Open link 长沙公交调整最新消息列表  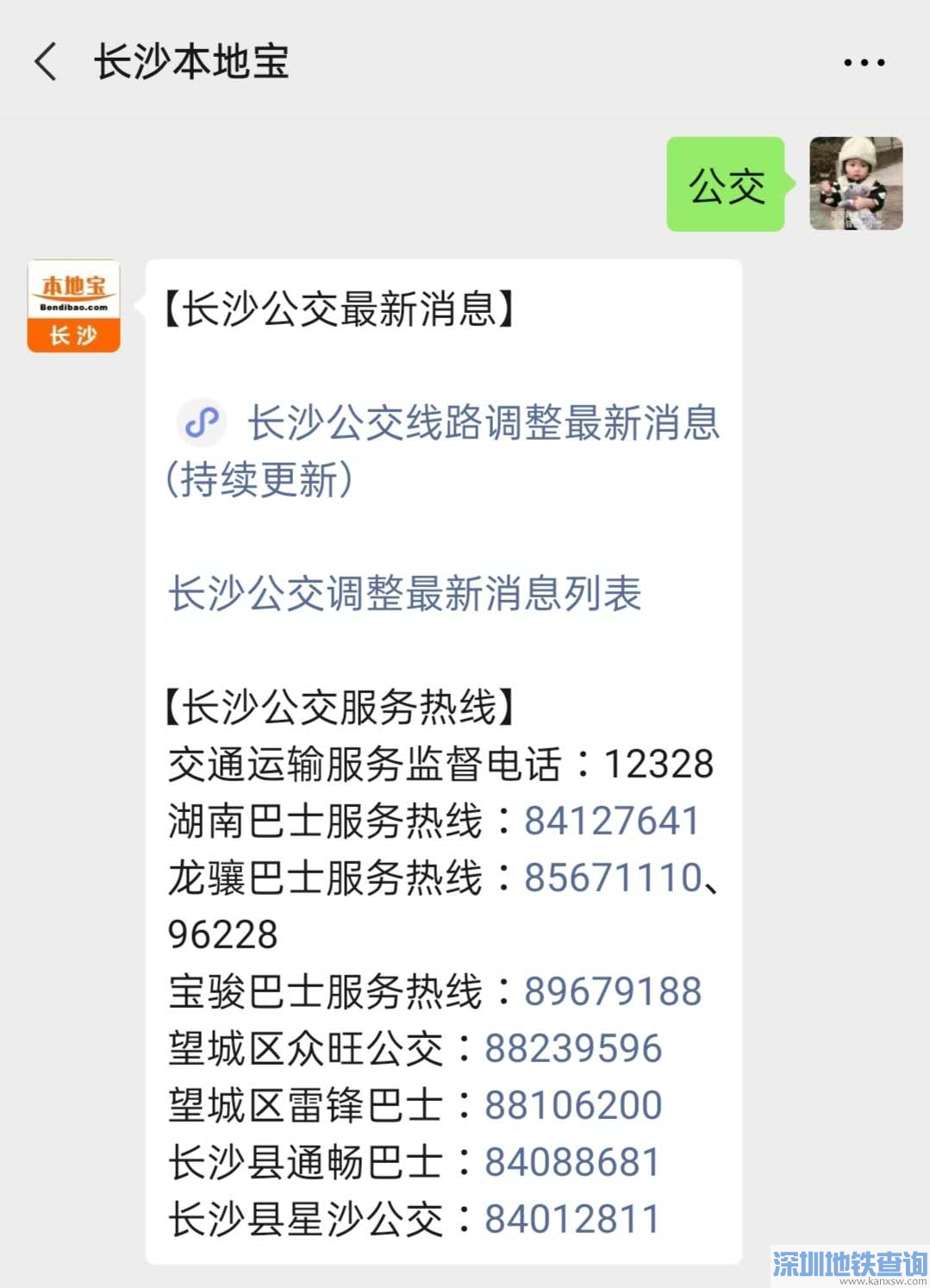[404, 594]
